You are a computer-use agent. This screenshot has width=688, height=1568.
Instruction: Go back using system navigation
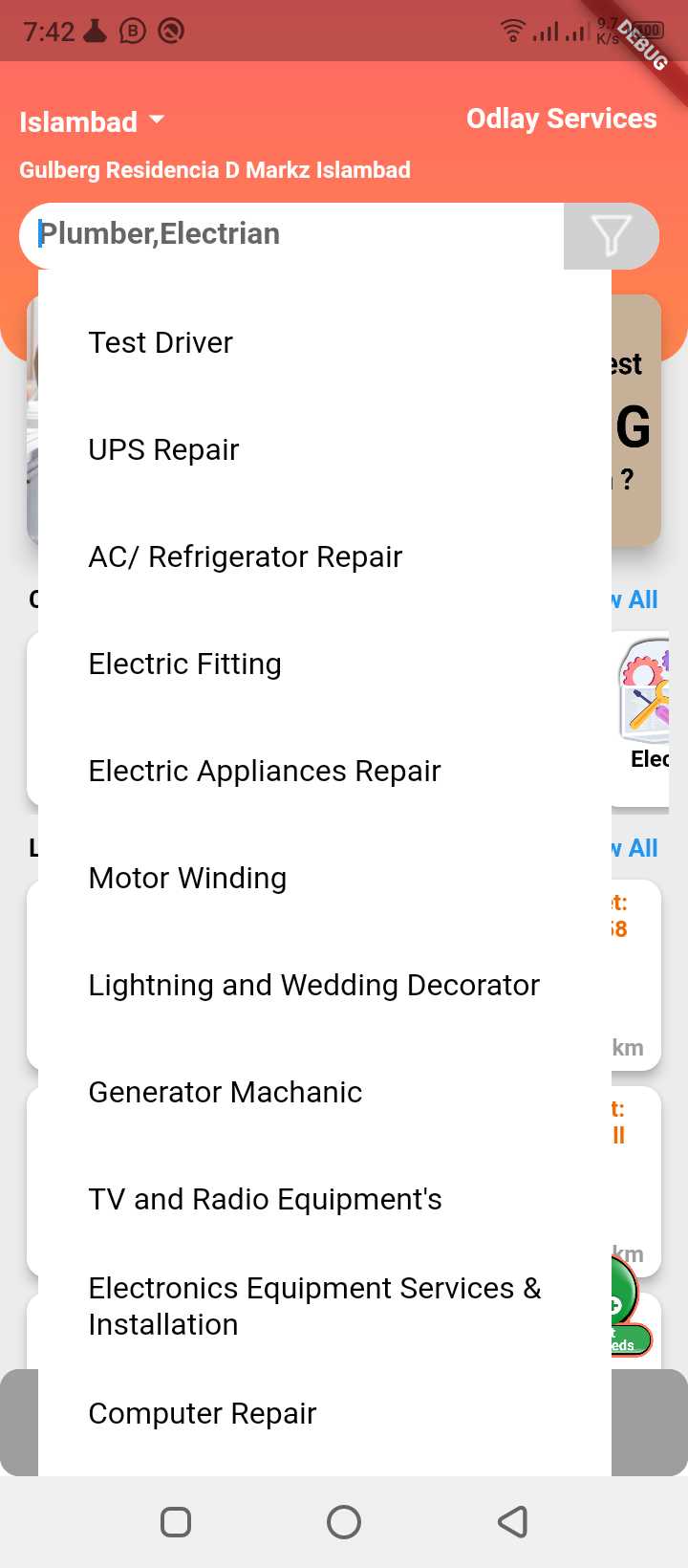click(513, 1521)
